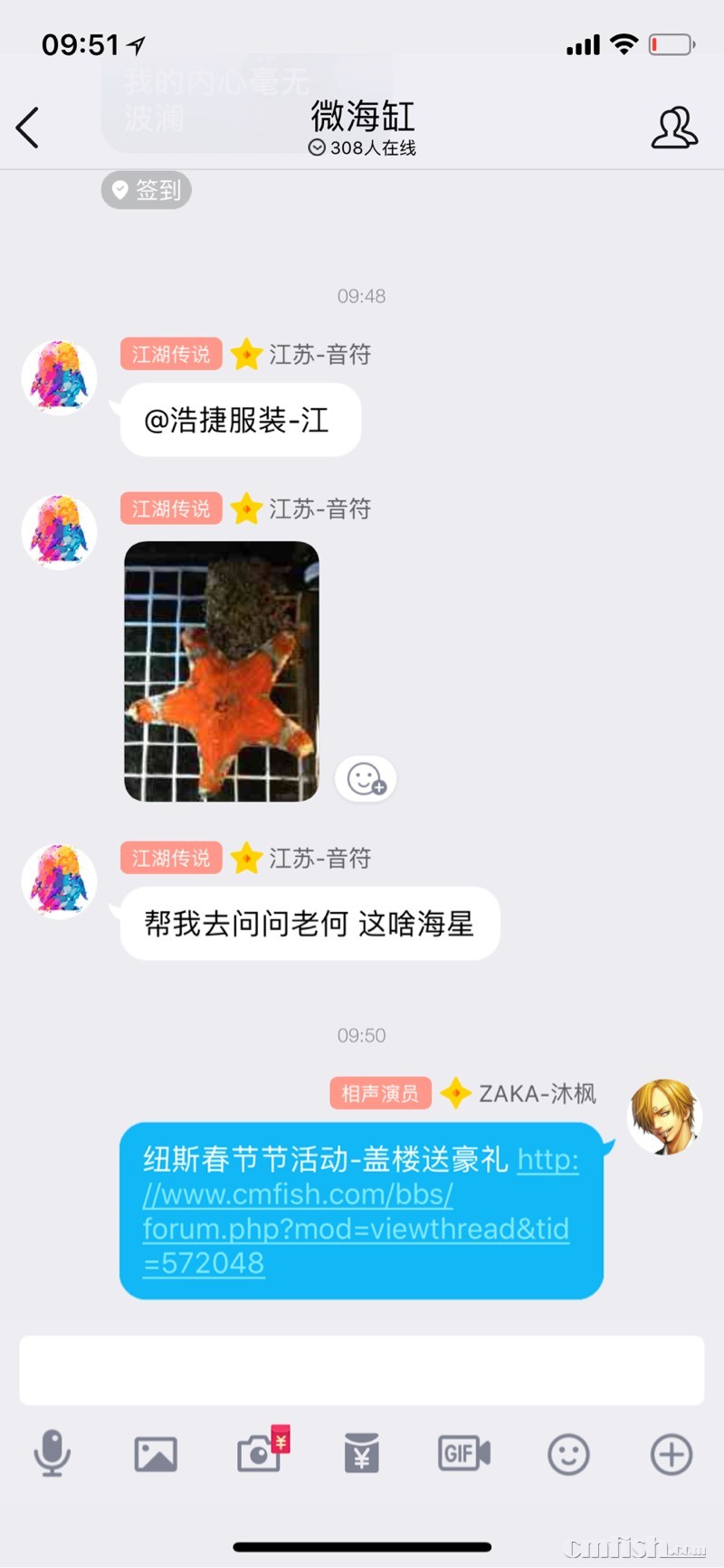Image resolution: width=724 pixels, height=1568 pixels.
Task: Tap the emoji reaction icon beside the starfish photo
Action: click(x=366, y=779)
